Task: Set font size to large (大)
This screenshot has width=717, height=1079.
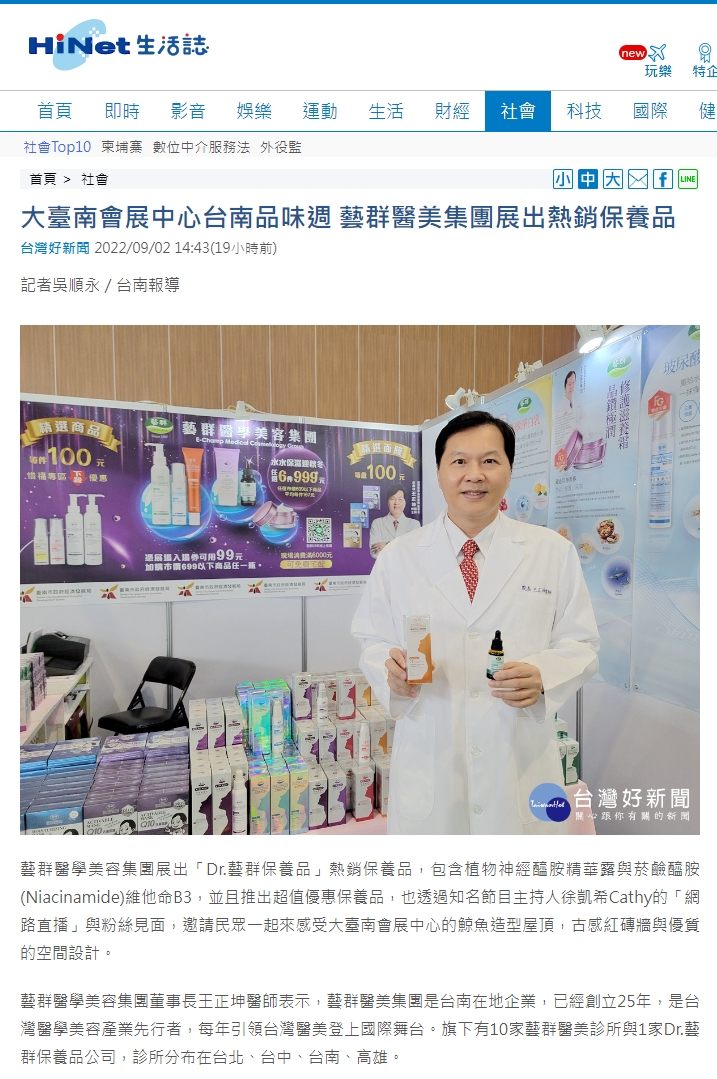Action: [613, 179]
